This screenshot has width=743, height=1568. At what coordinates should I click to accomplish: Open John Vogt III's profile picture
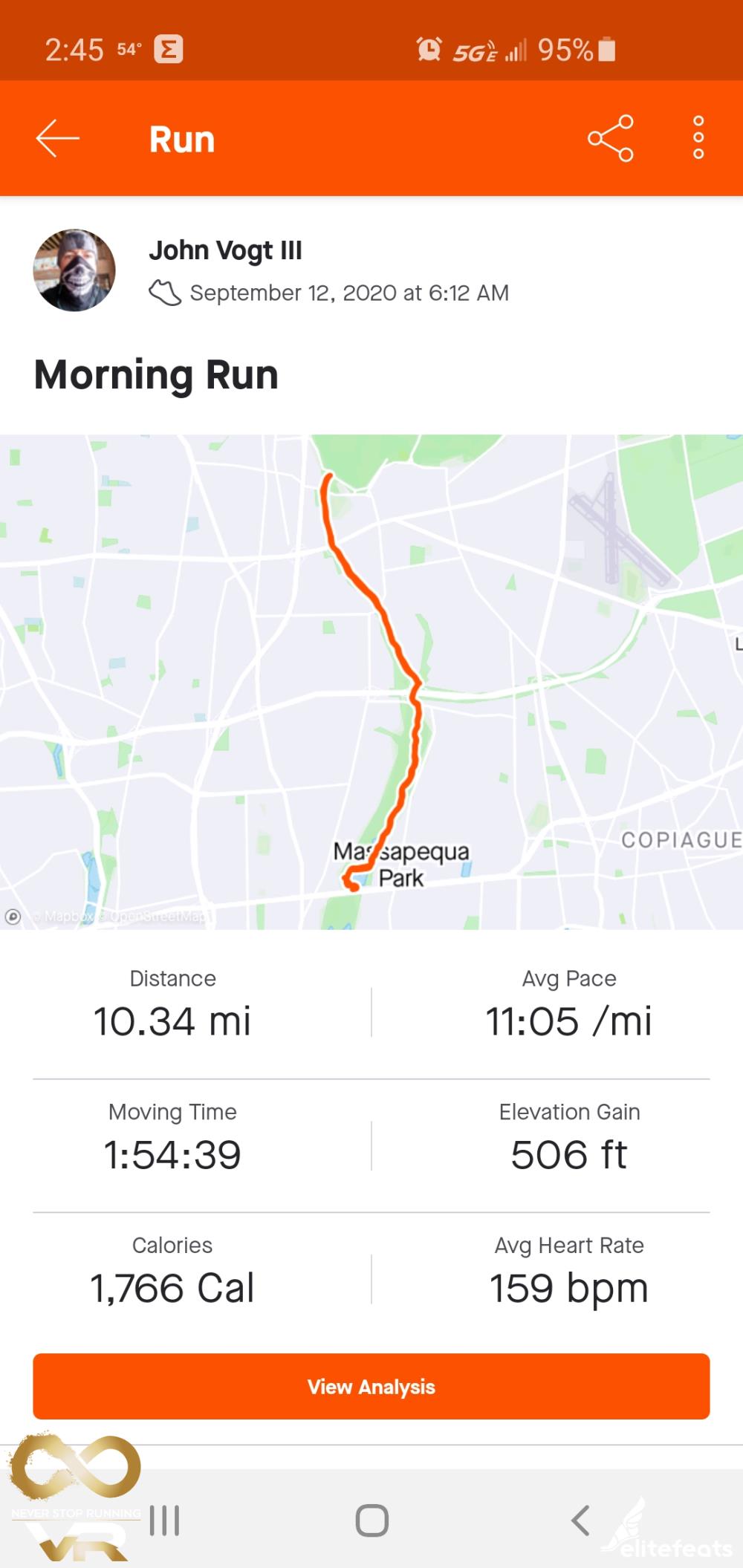[74, 270]
